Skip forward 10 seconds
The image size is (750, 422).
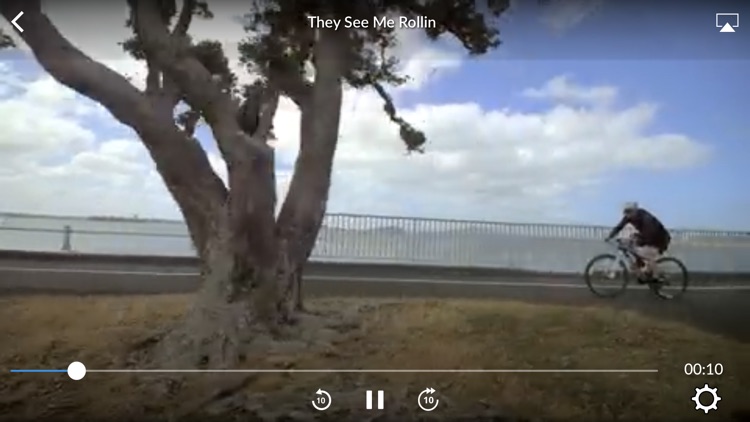[428, 400]
